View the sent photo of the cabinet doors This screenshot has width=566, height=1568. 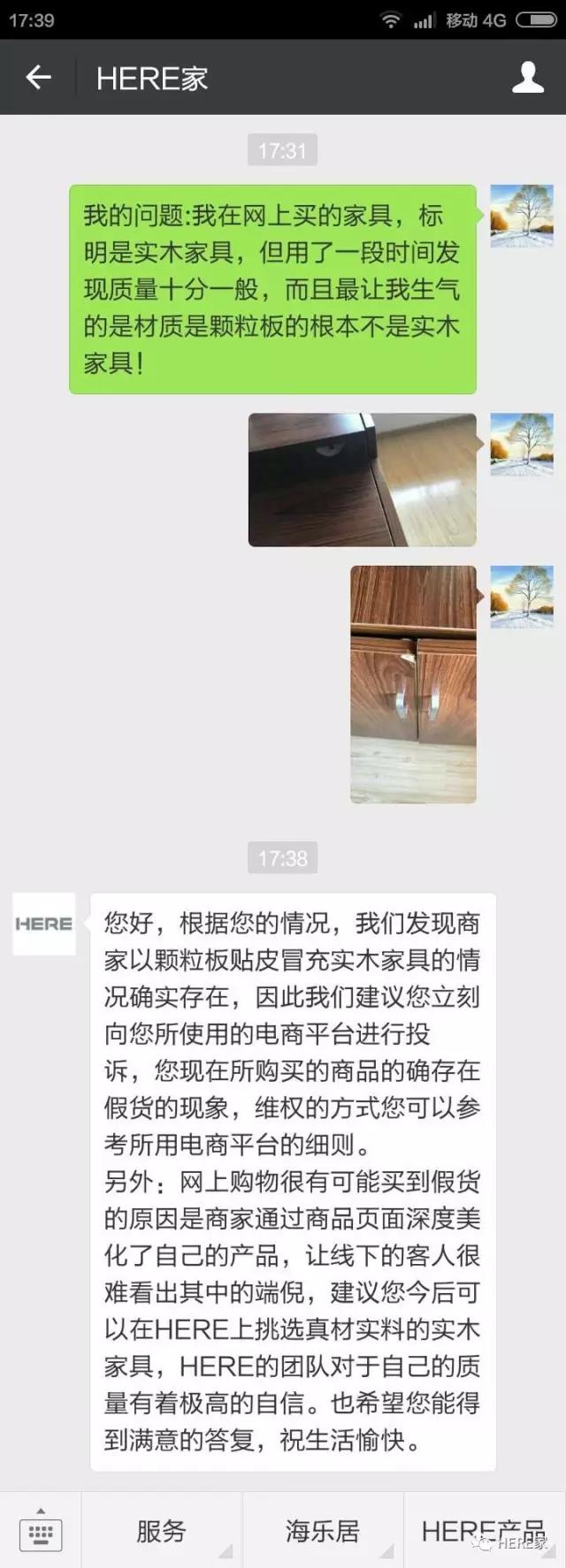coord(413,684)
